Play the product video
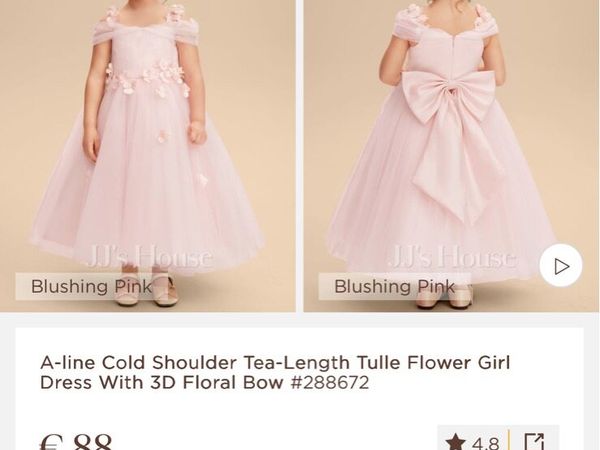Image resolution: width=600 pixels, height=450 pixels. [x=561, y=266]
